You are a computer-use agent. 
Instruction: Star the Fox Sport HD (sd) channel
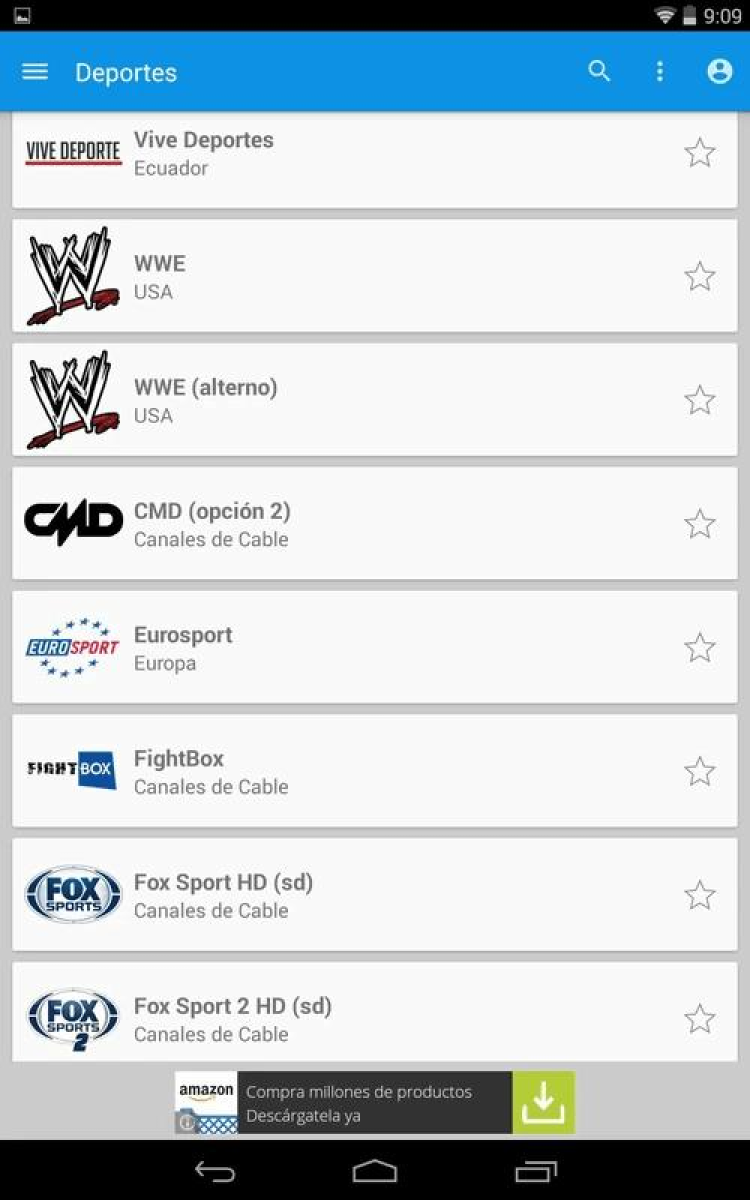tap(700, 896)
